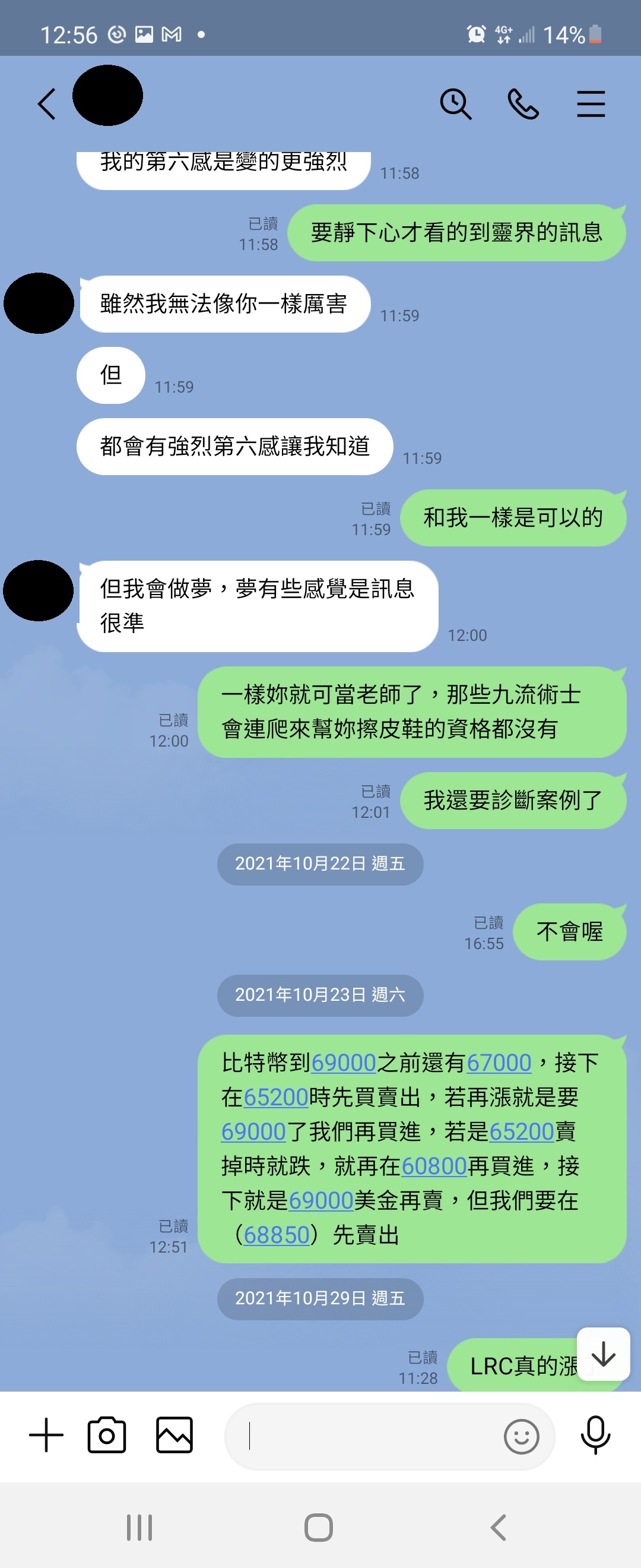Open the photo gallery picker
Screen dimensions: 641x1568
click(174, 1436)
